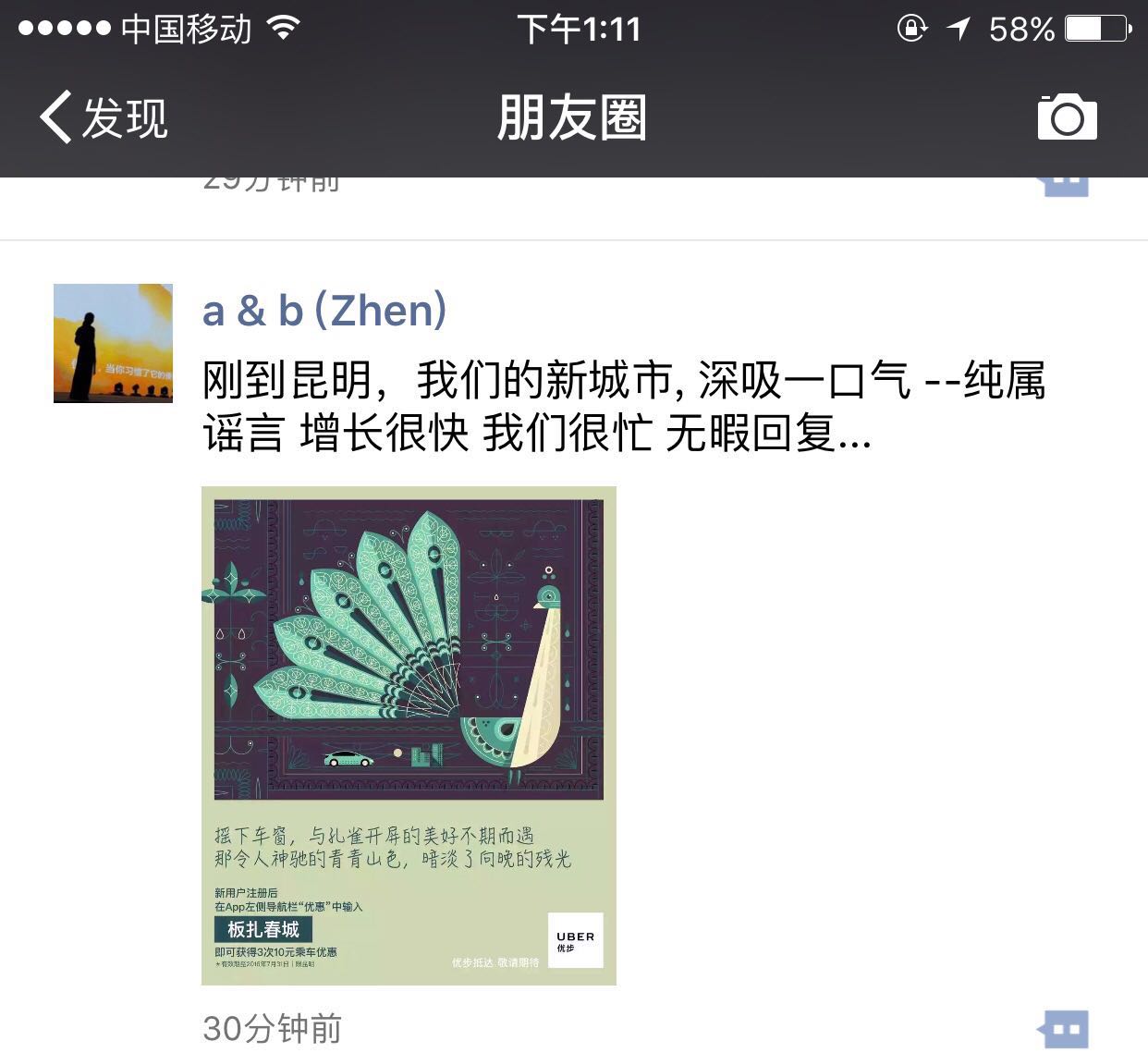Screen dimensions: 1148x1053
Task: Open comment menu on the 30分钟前 post
Action: (x=1064, y=1028)
